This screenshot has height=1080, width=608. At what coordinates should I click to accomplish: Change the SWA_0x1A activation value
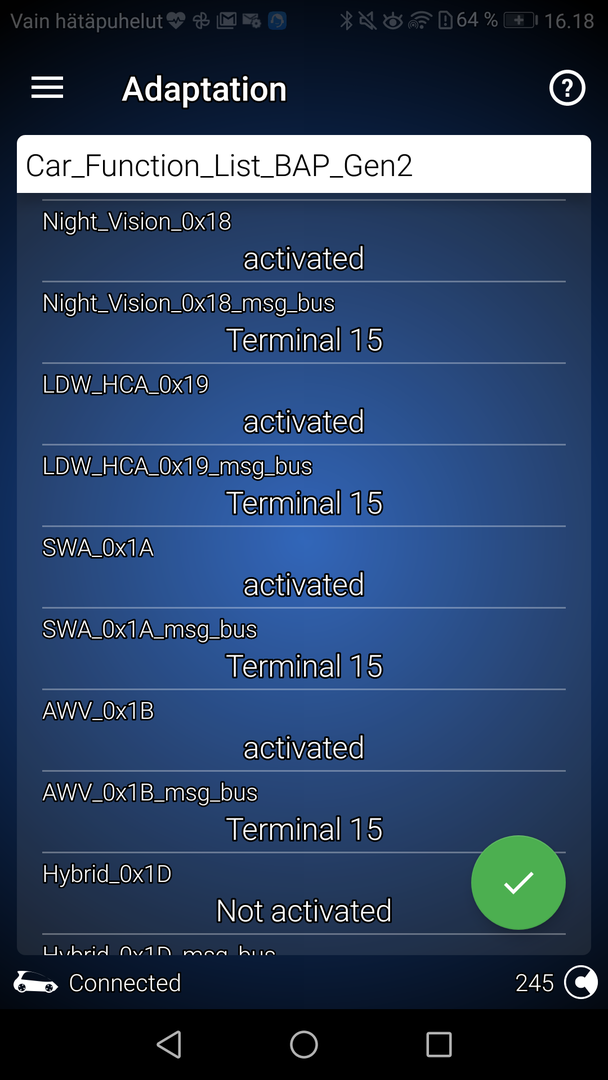pos(304,585)
